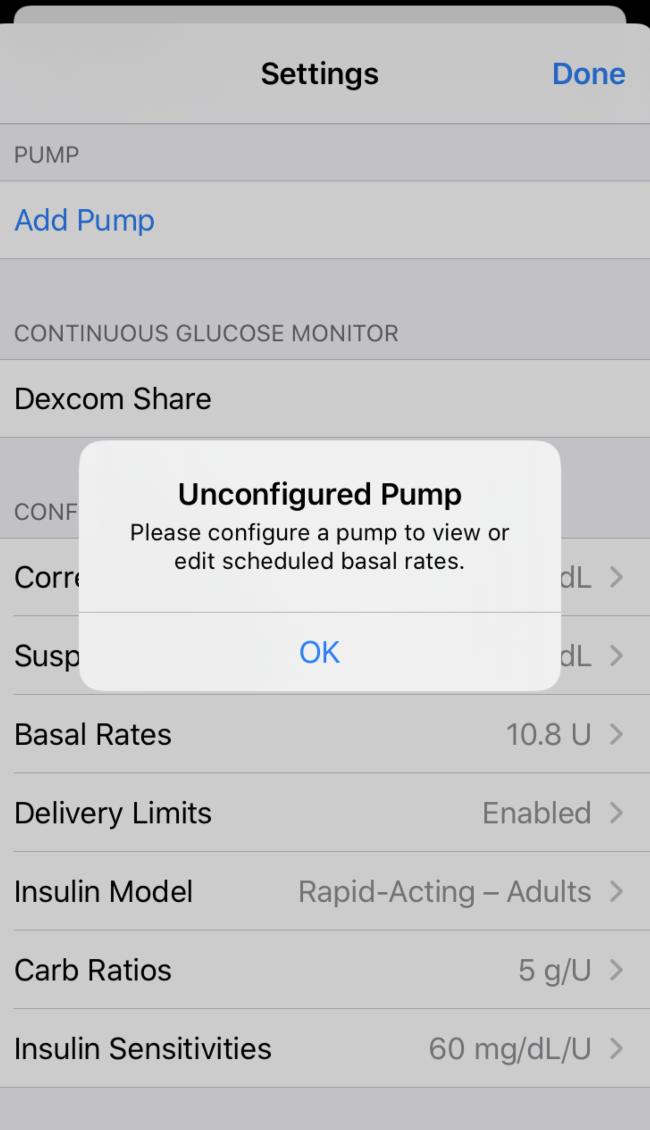Image resolution: width=650 pixels, height=1130 pixels.
Task: Open the Delivery Limits setting
Action: point(320,813)
